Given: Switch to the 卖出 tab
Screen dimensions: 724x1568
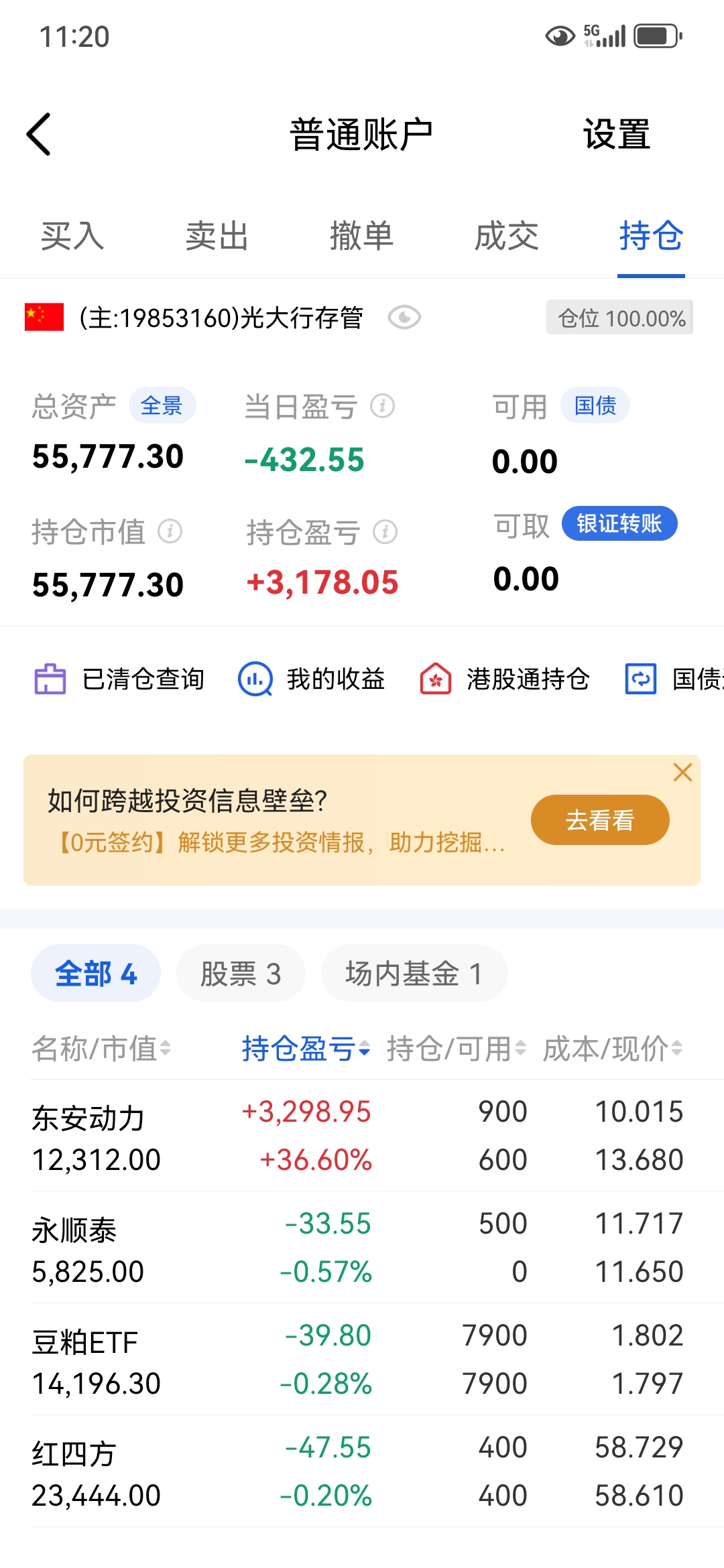Looking at the screenshot, I should point(216,237).
